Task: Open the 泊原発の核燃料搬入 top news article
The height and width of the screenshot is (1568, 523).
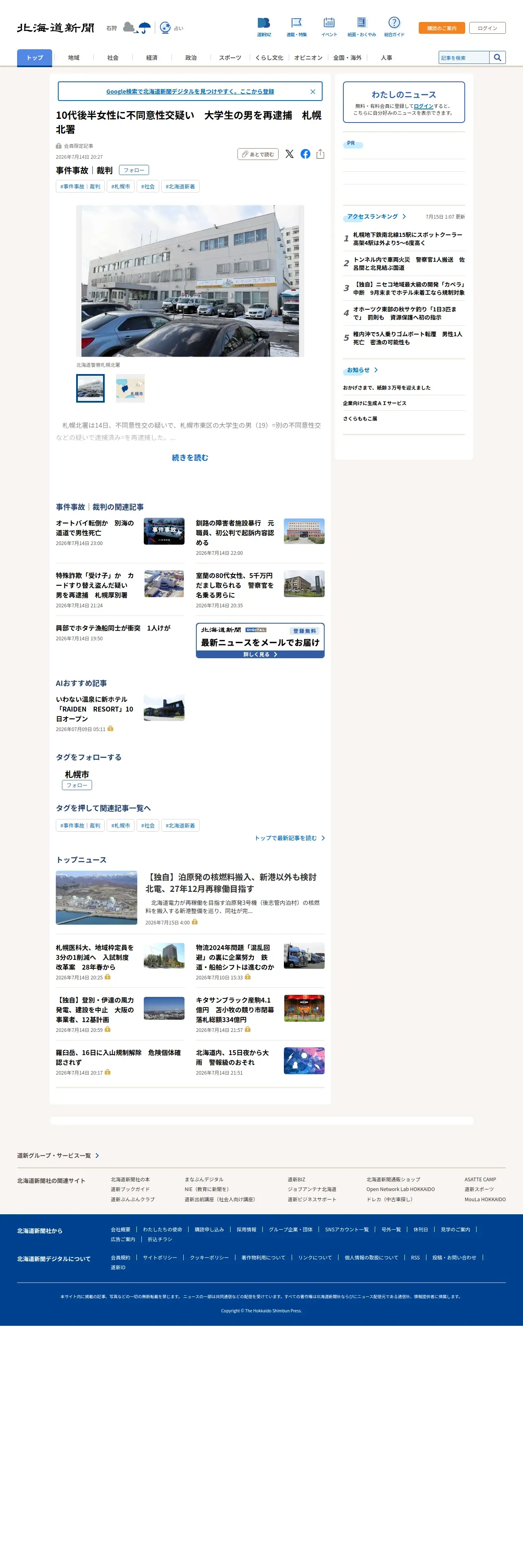Action: [x=231, y=883]
